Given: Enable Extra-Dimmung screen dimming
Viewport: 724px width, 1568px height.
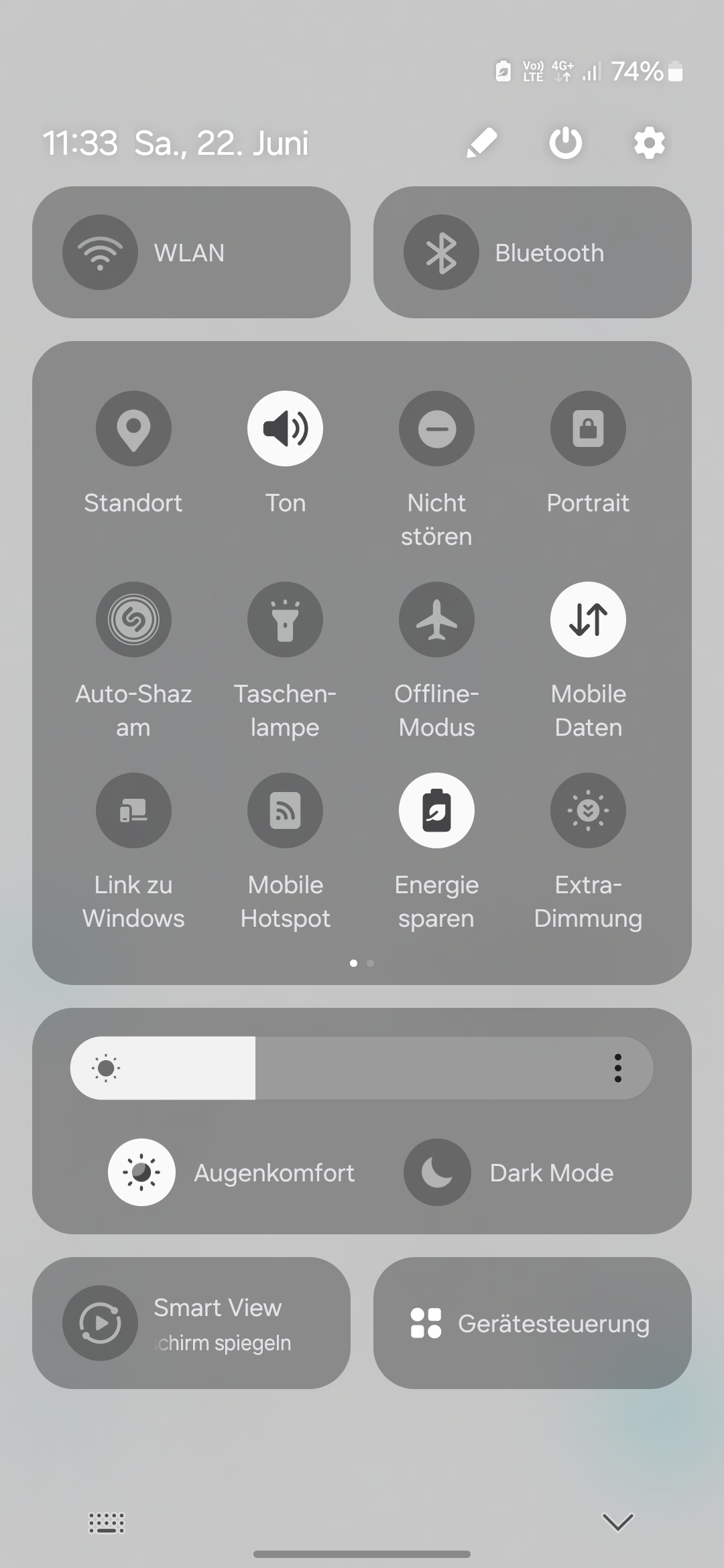Looking at the screenshot, I should pyautogui.click(x=589, y=810).
